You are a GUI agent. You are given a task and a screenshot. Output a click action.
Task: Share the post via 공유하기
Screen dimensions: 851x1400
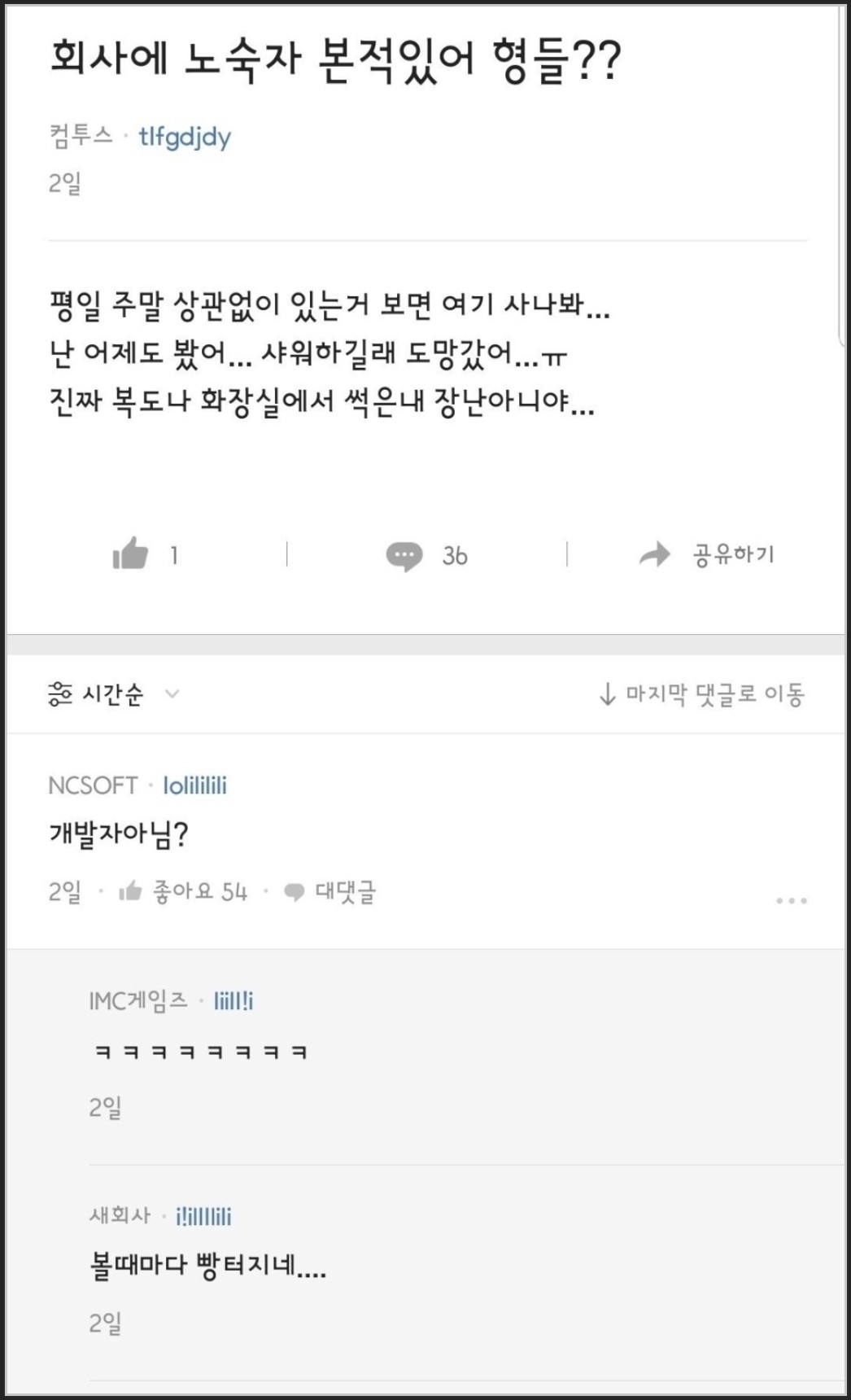click(x=706, y=555)
